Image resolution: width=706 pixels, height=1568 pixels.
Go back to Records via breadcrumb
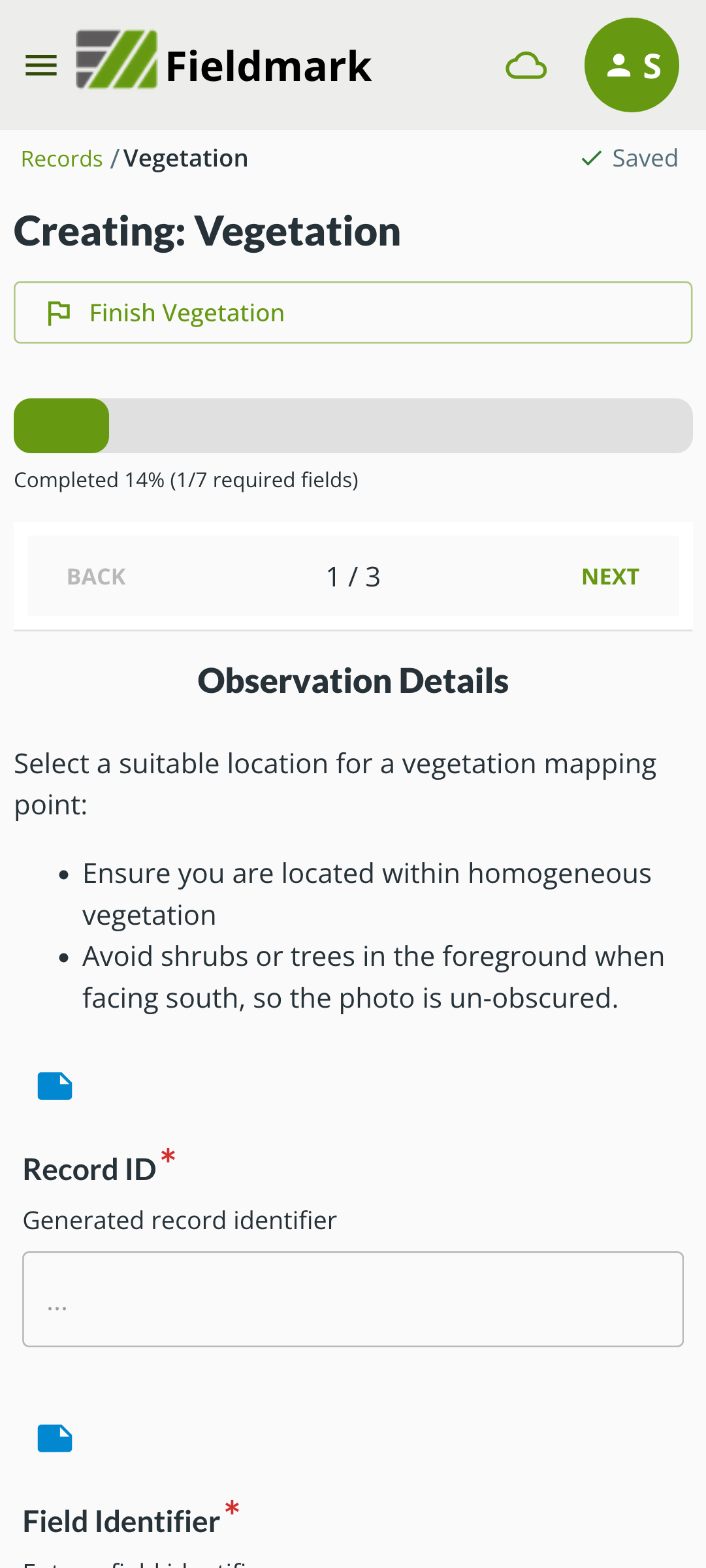[x=61, y=159]
